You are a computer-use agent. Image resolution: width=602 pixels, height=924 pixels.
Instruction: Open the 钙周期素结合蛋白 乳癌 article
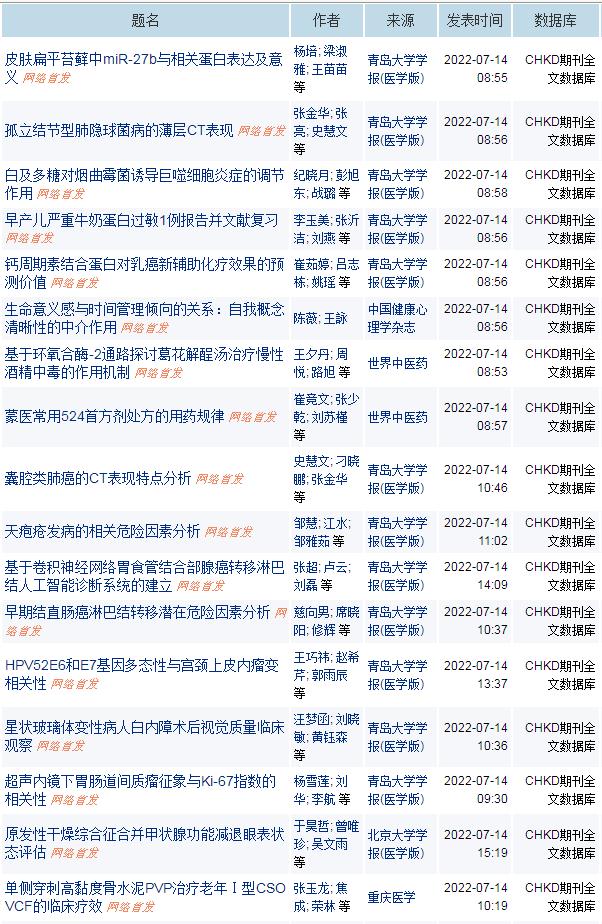coord(143,264)
